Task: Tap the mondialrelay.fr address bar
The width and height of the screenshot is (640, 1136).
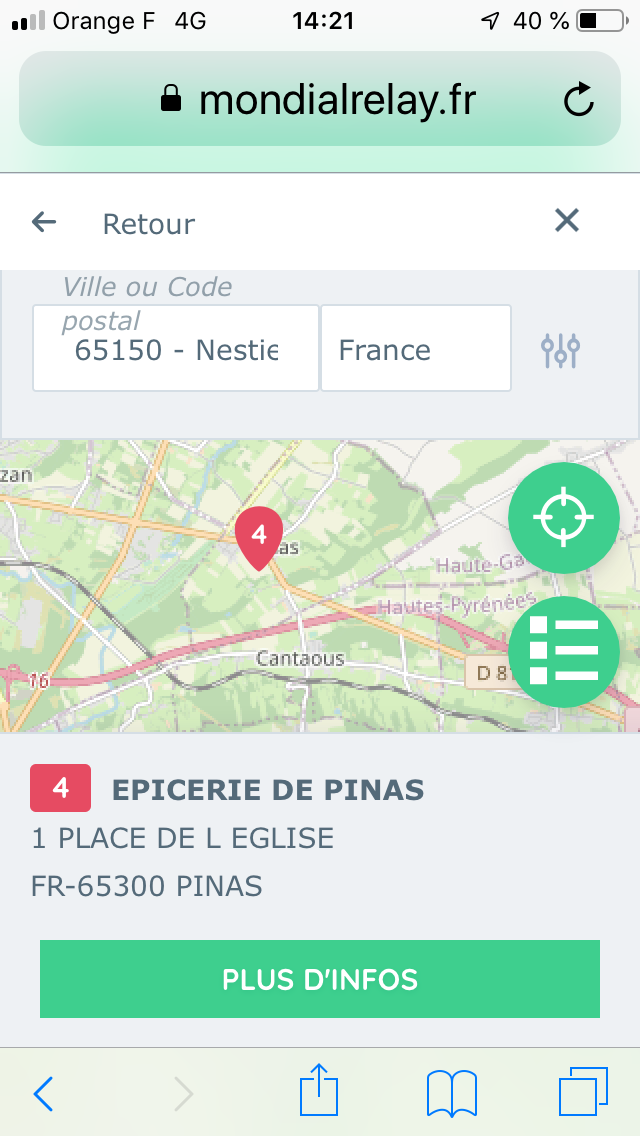Action: pos(320,99)
